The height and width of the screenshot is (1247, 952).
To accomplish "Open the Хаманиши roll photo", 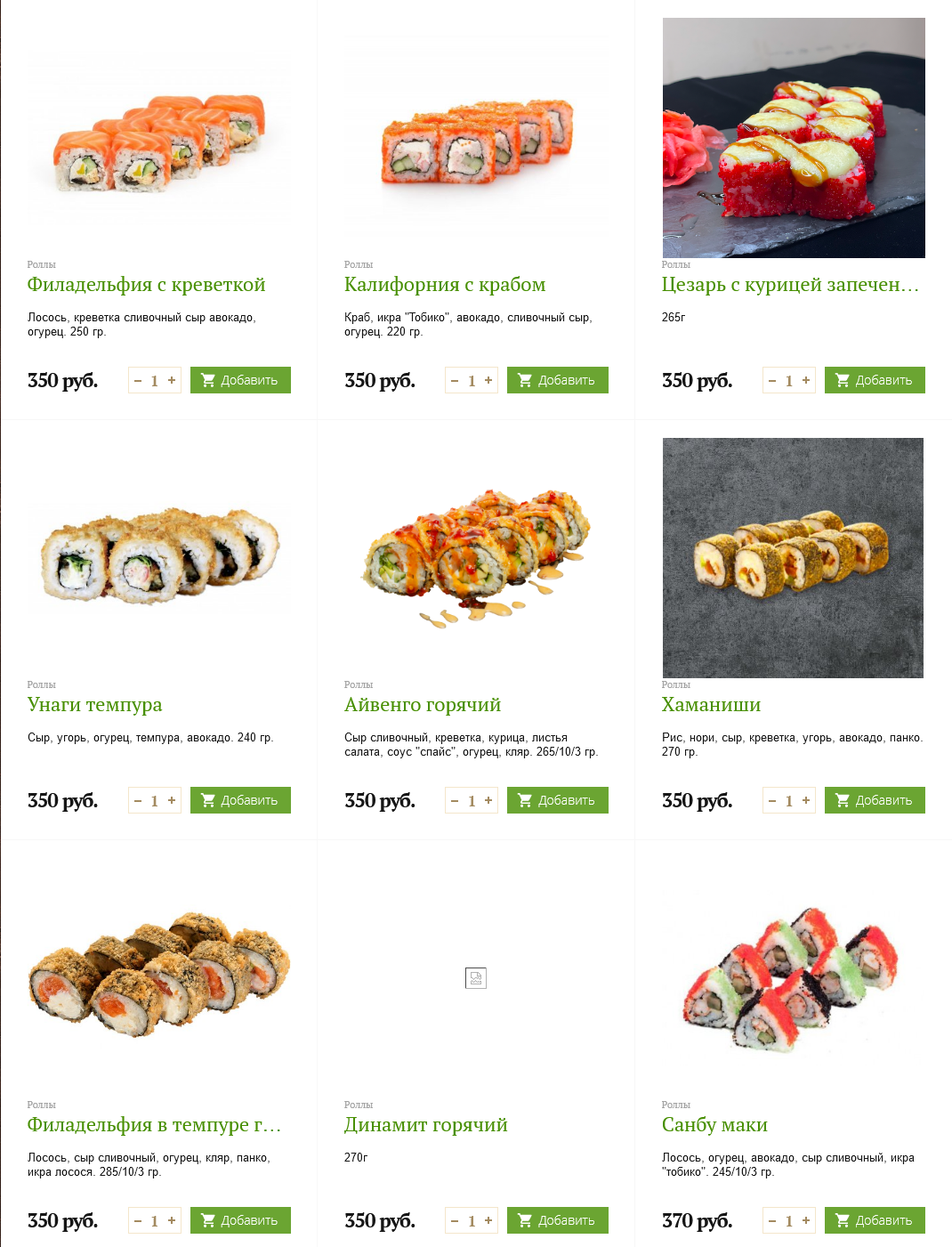I will coord(793,558).
